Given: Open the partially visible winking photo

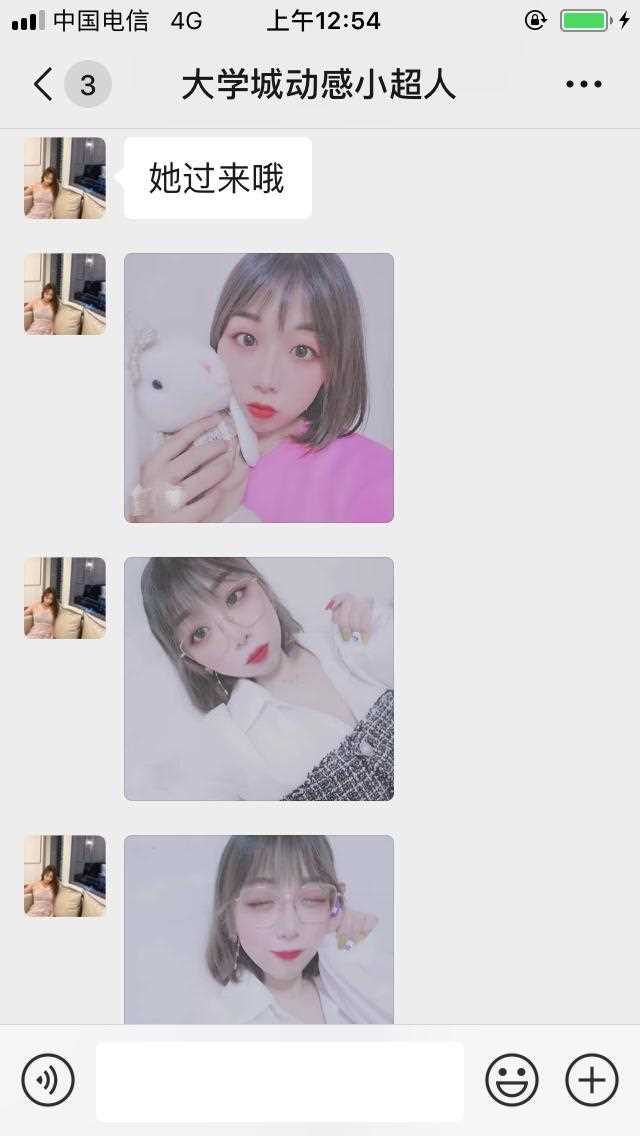Looking at the screenshot, I should coord(259,929).
